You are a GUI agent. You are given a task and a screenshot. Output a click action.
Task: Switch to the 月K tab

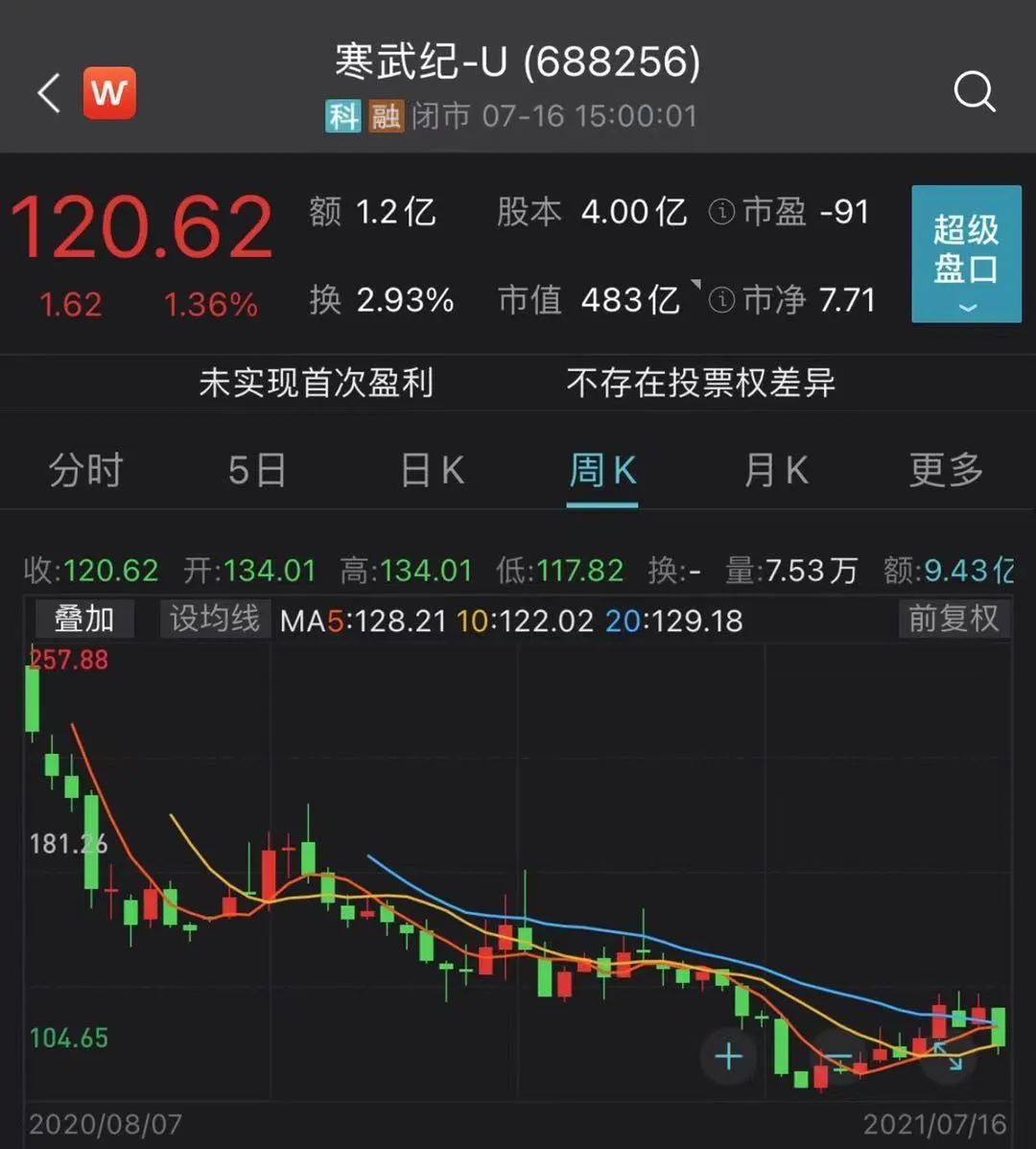coord(775,471)
